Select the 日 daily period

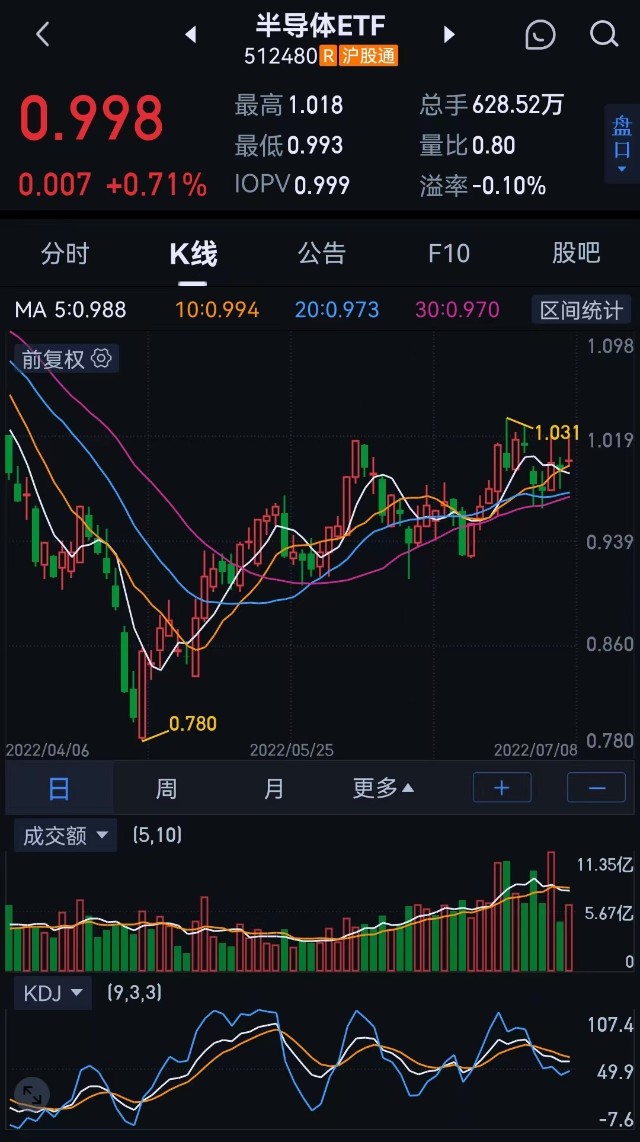click(59, 788)
